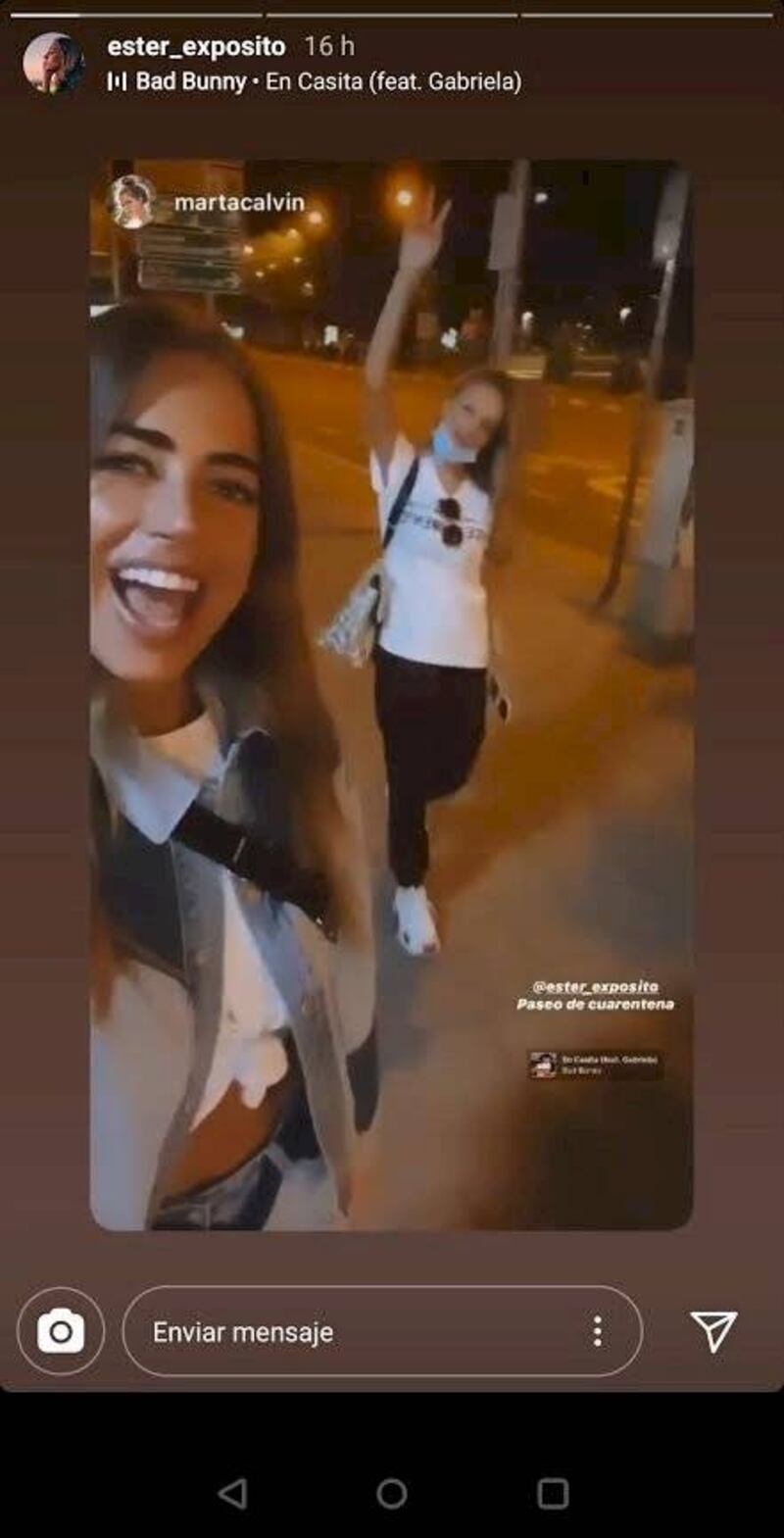Open ester_exposito's profile picture
This screenshot has width=784, height=1538.
pos(53,63)
